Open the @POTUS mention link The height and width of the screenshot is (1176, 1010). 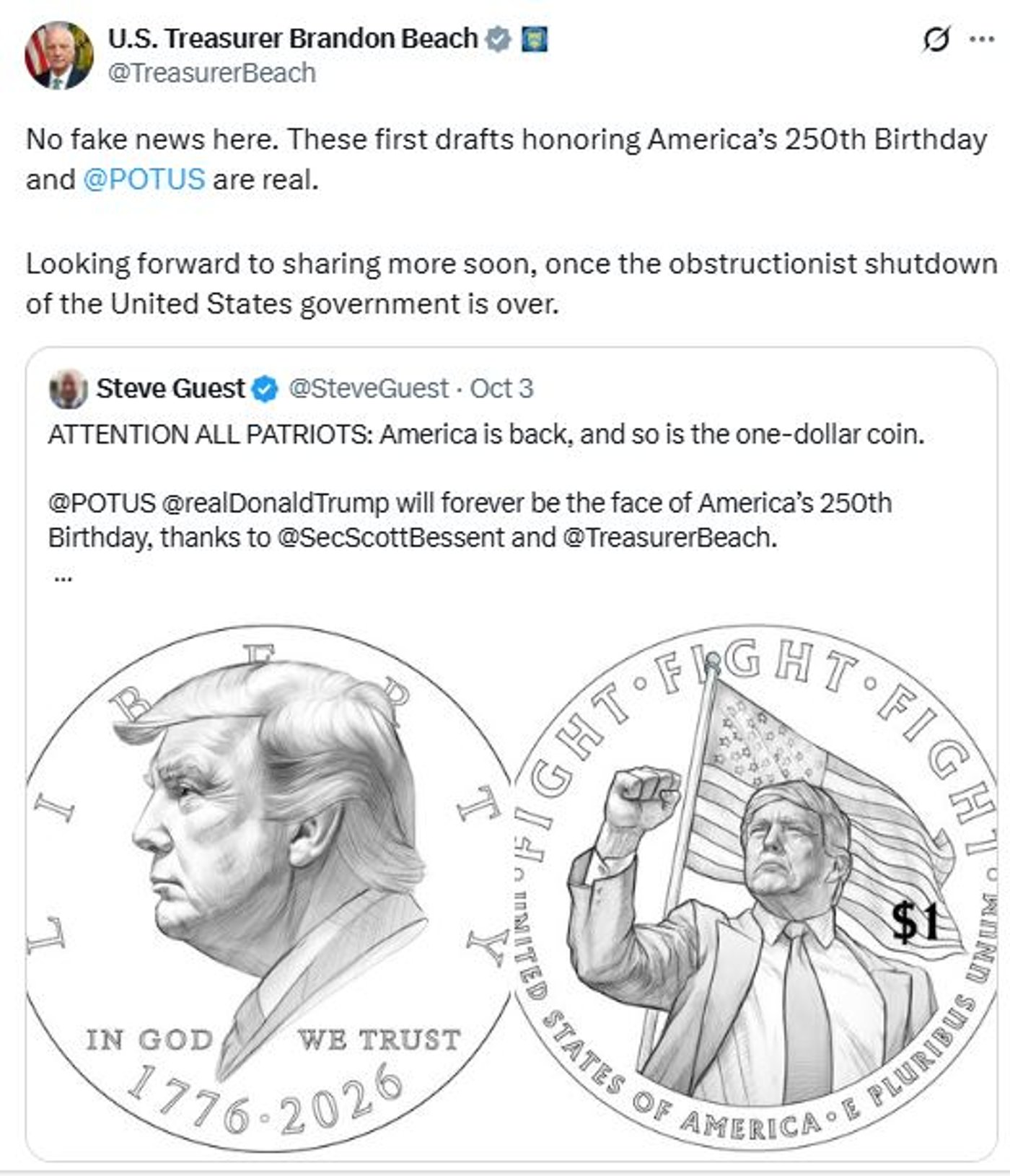(x=144, y=179)
